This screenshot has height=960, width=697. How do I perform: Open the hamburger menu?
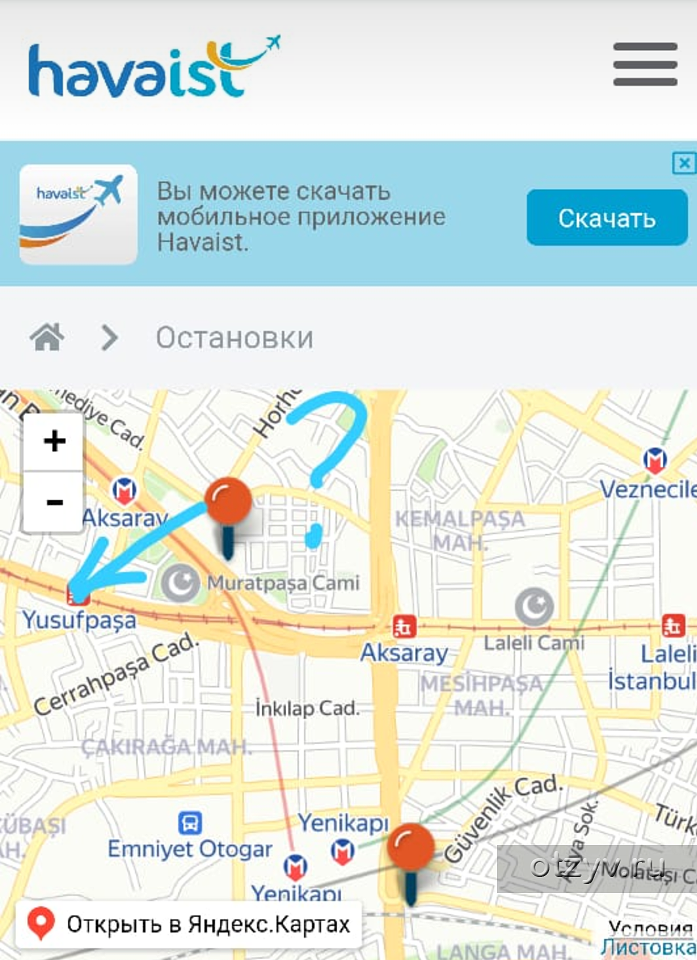pyautogui.click(x=645, y=65)
